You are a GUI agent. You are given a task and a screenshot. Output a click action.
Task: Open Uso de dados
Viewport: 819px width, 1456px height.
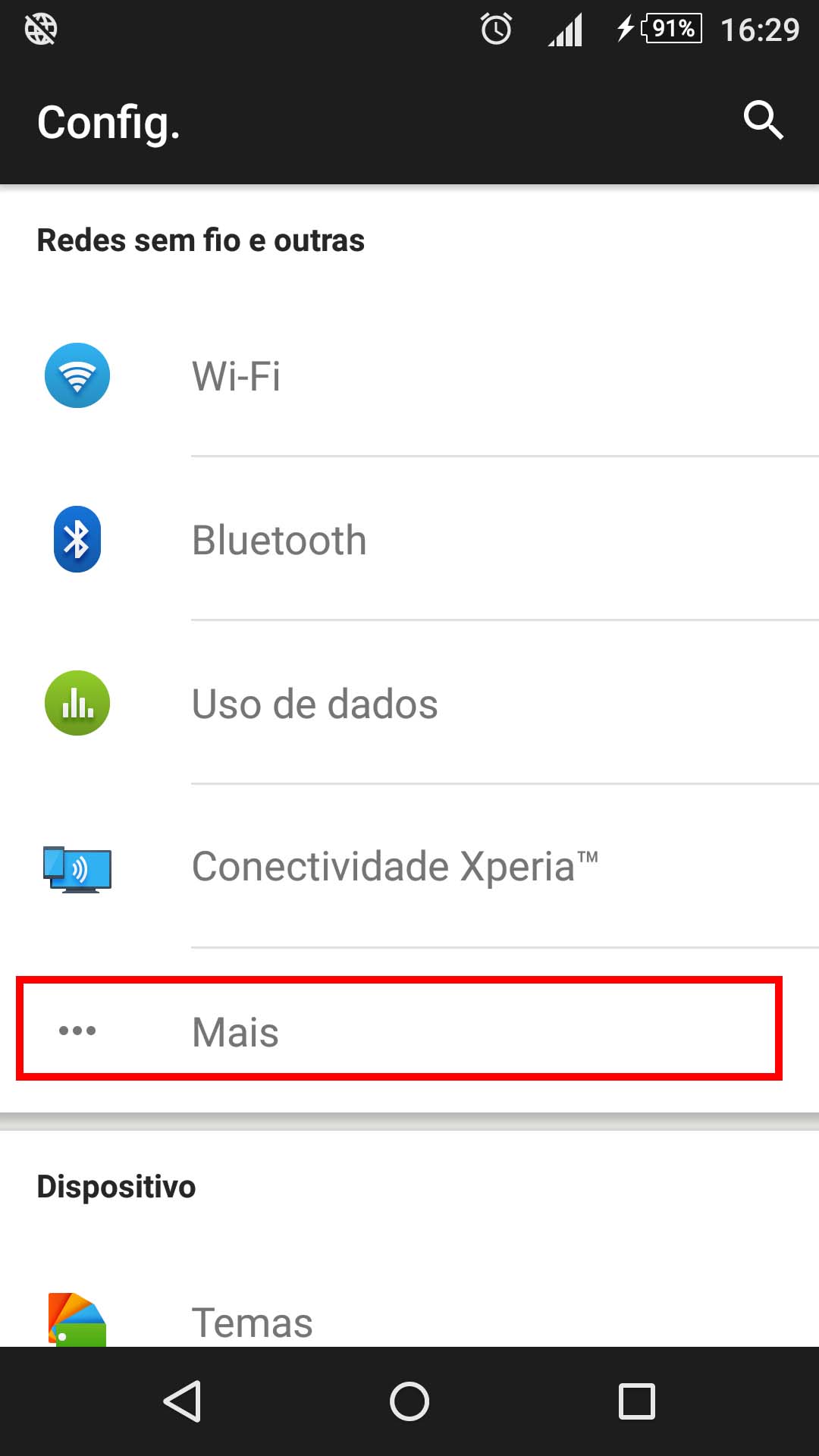409,704
